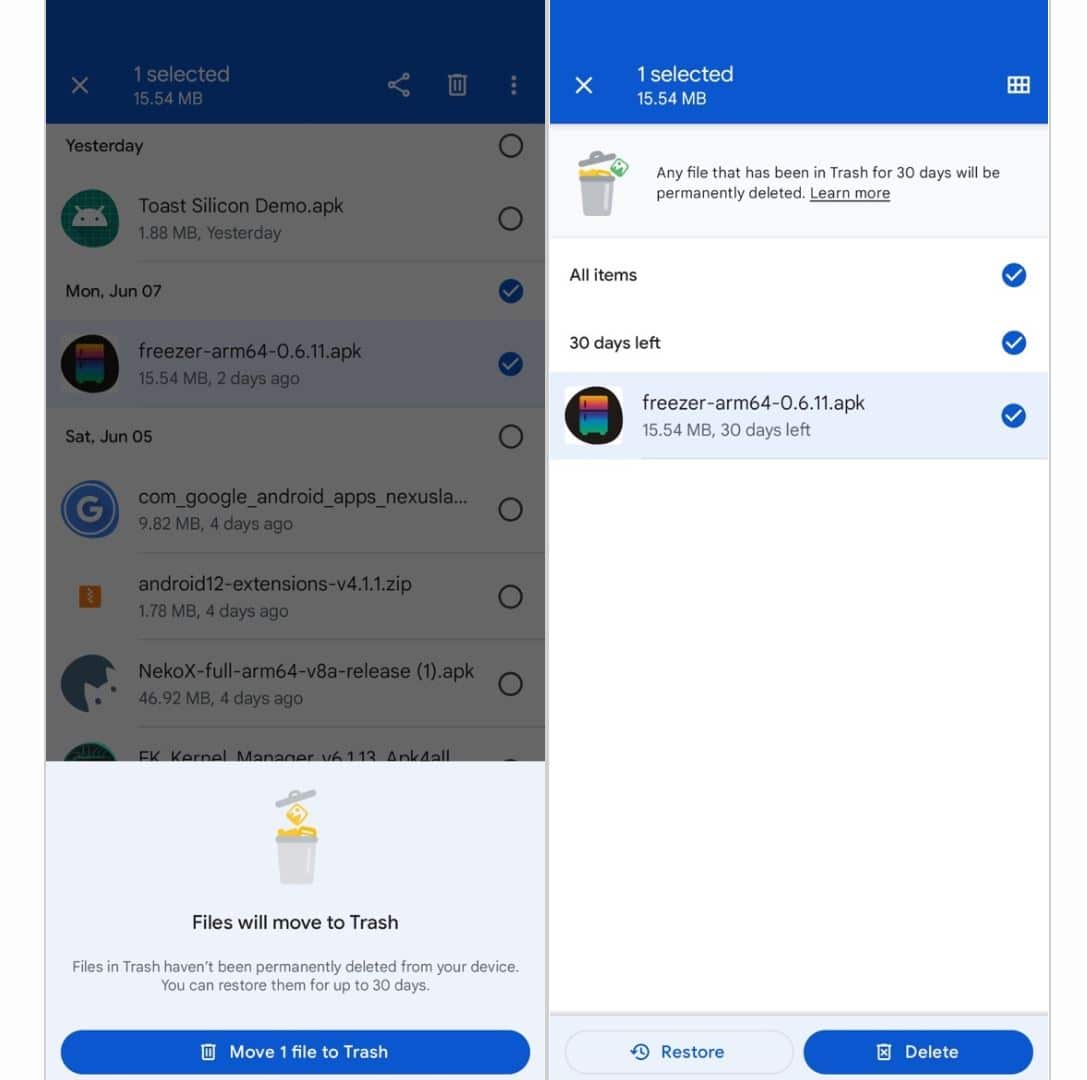This screenshot has width=1087, height=1080.
Task: Open the Learn more link about Trash
Action: coord(849,193)
